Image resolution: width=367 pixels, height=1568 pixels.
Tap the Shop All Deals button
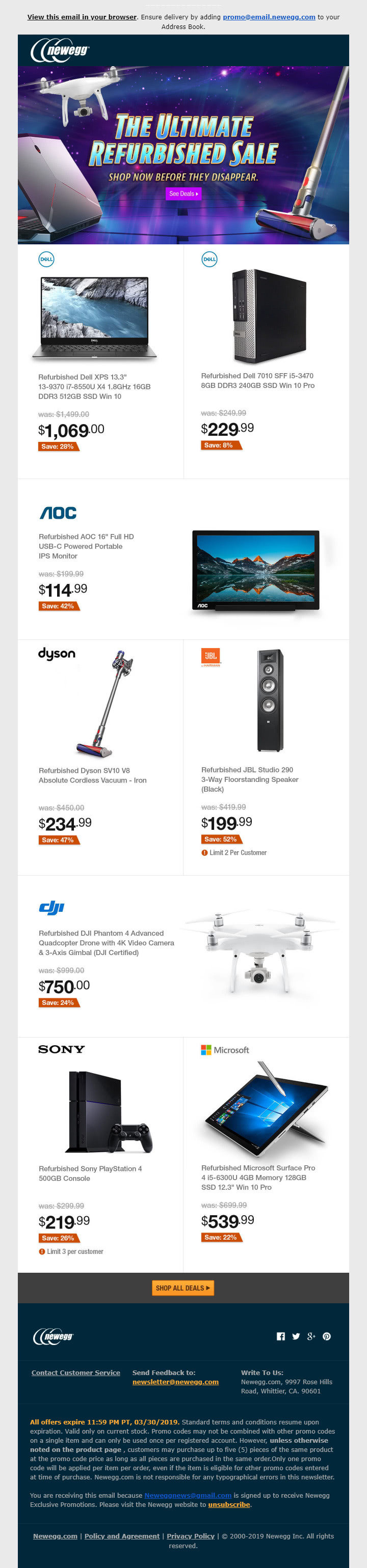183,1288
